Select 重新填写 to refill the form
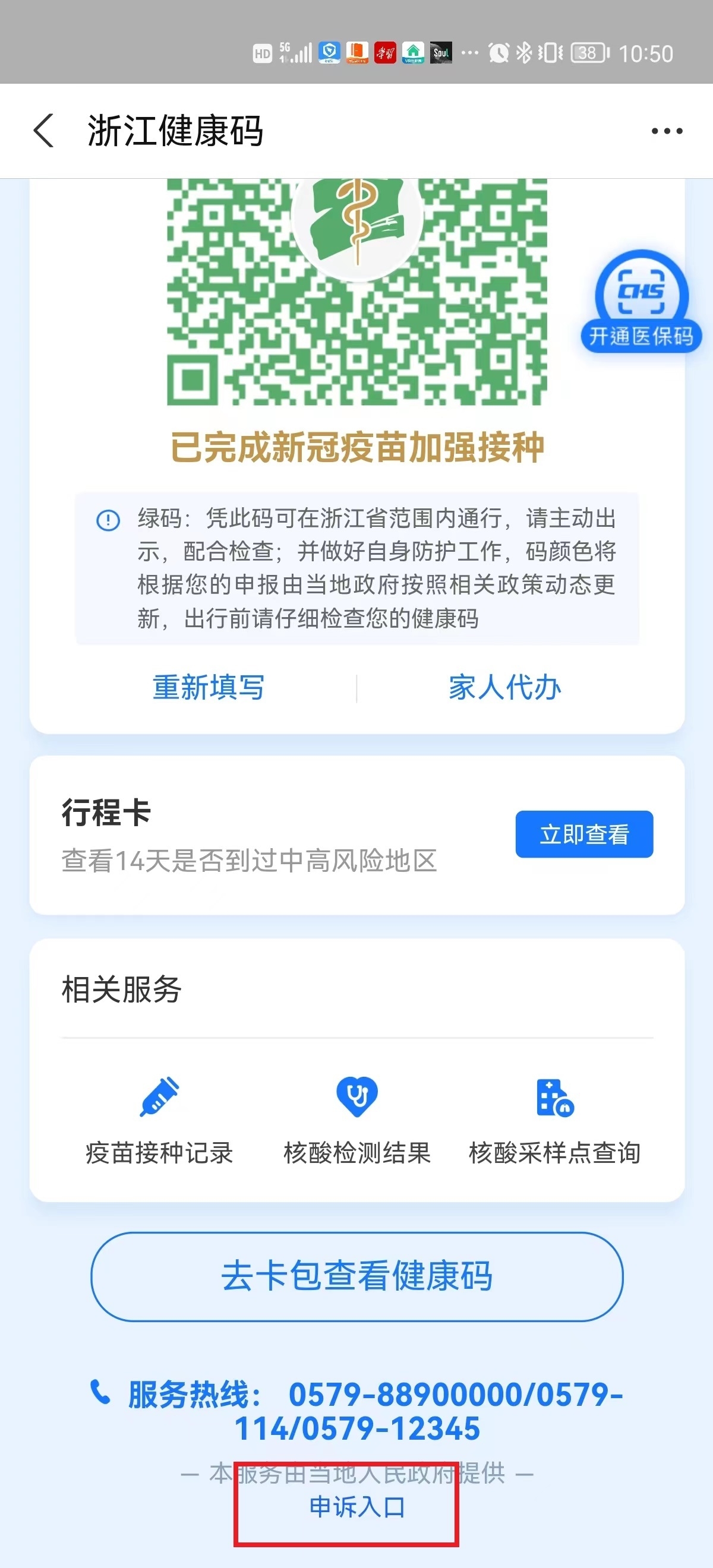713x1568 pixels. click(208, 688)
